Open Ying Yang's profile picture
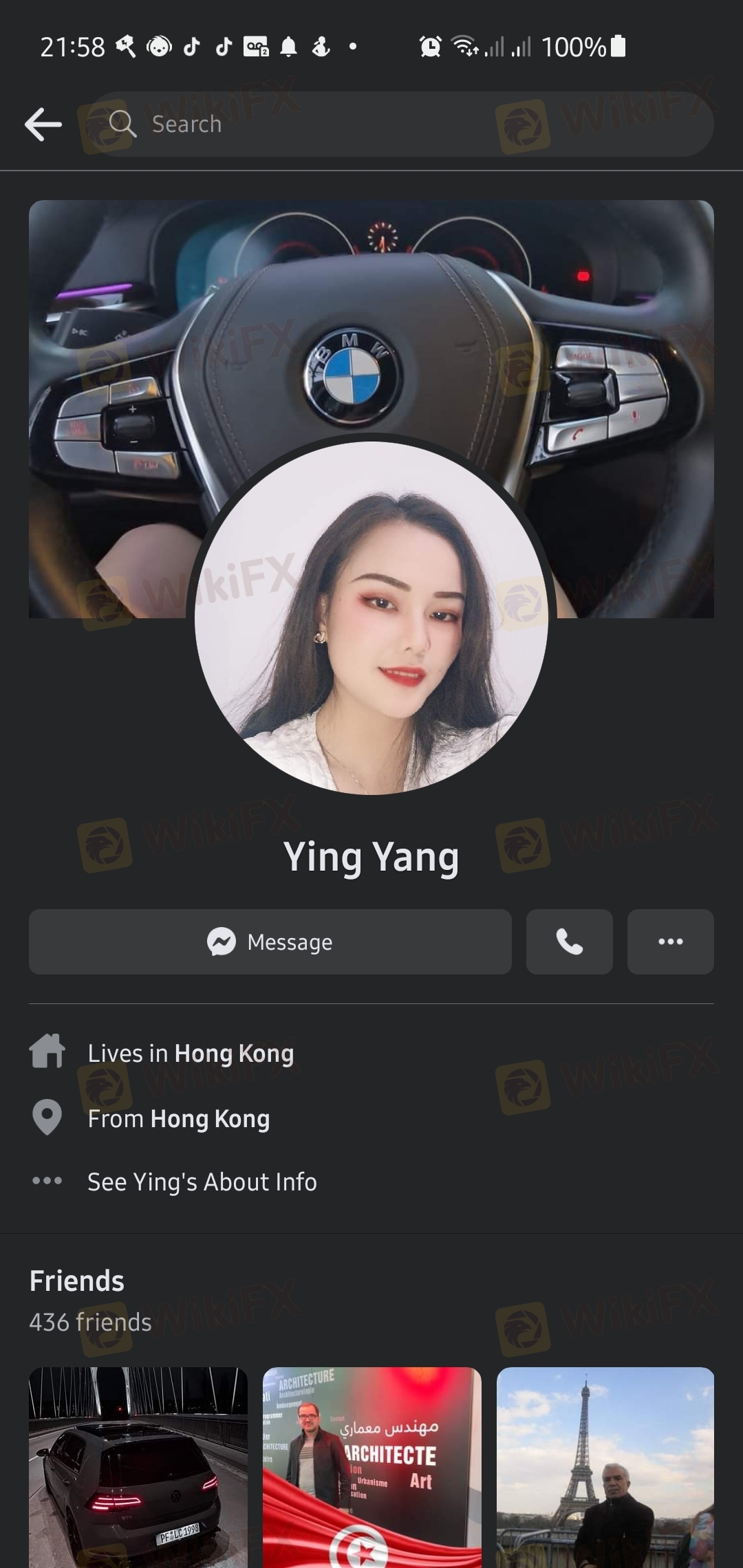The image size is (743, 1568). tap(371, 618)
